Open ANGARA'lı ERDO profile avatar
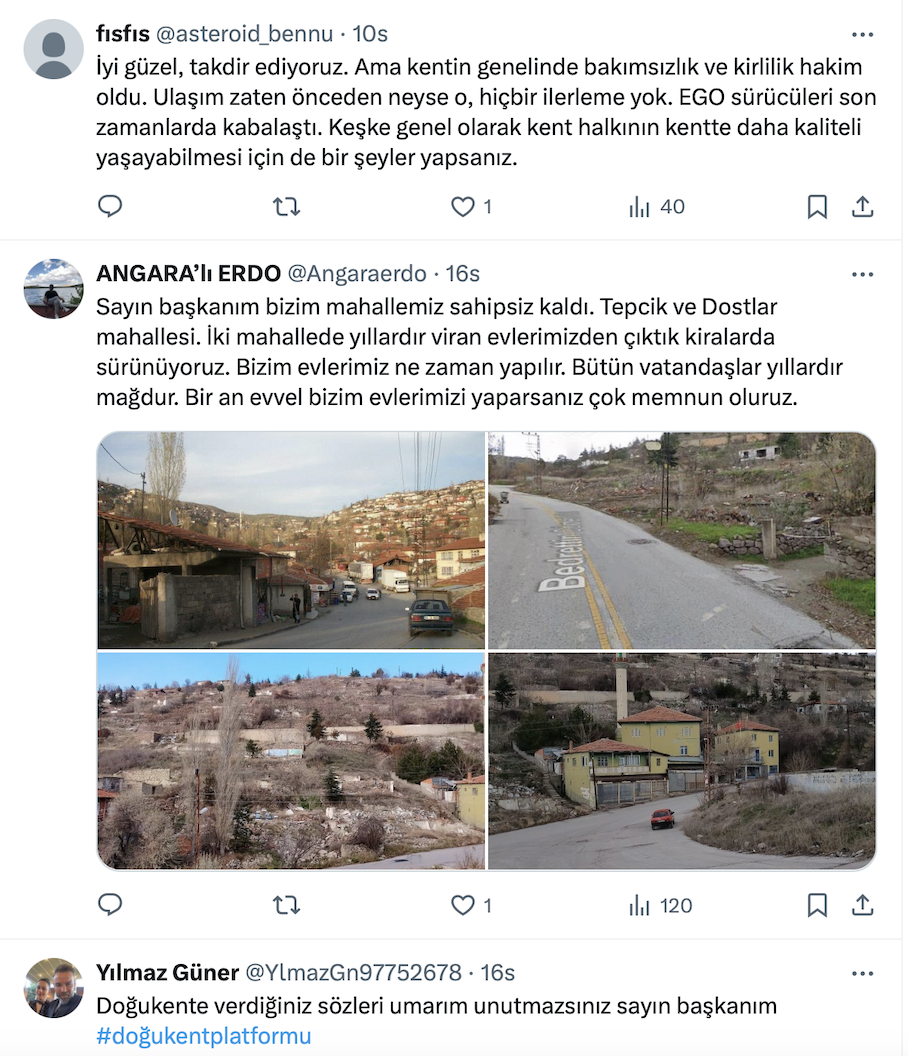Screen dimensions: 908x1056 (53, 289)
